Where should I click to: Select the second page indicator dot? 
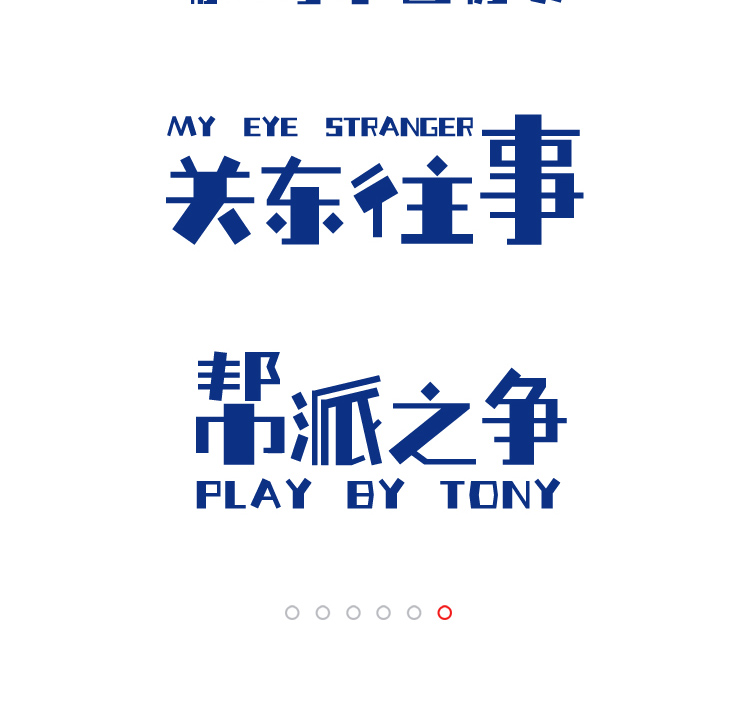pos(323,613)
